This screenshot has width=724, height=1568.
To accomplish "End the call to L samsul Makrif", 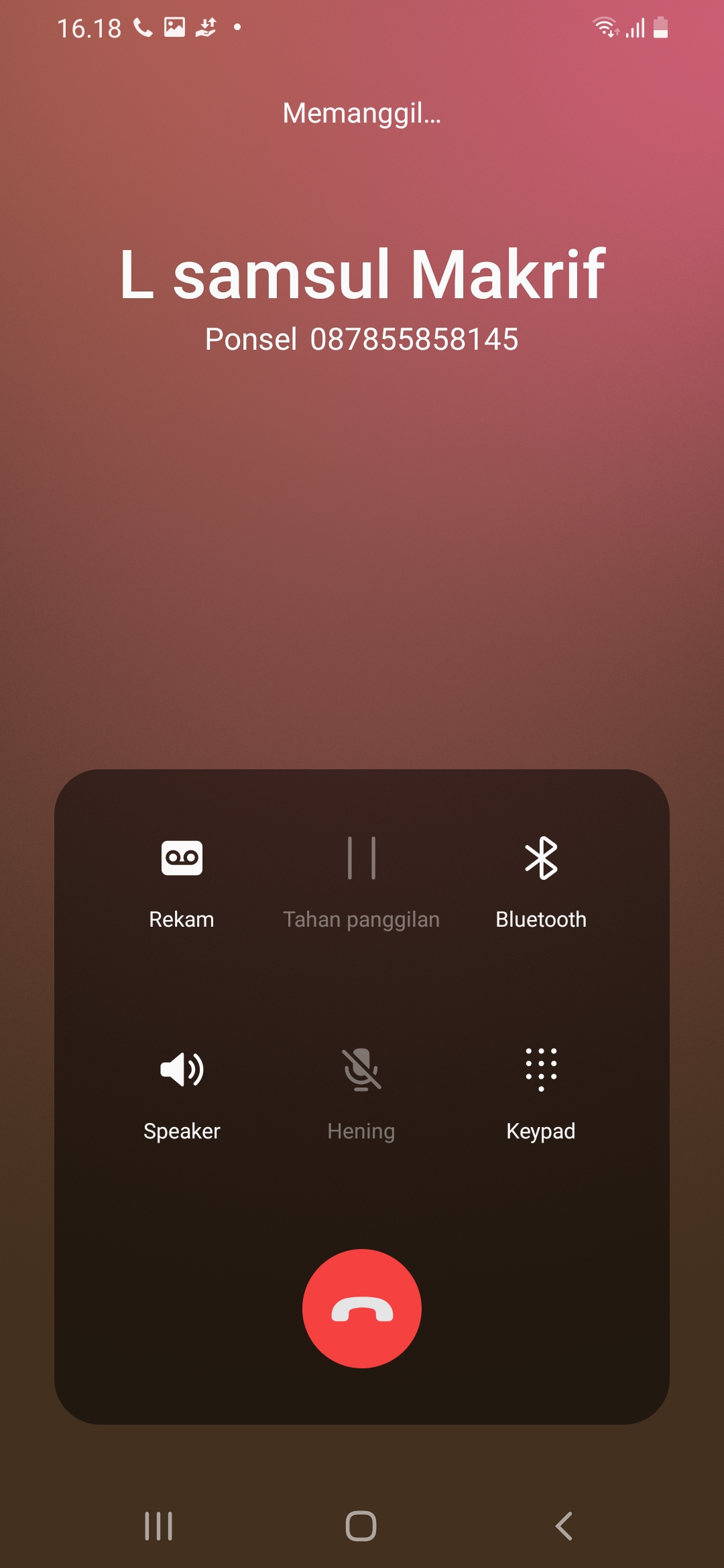I will [362, 1309].
